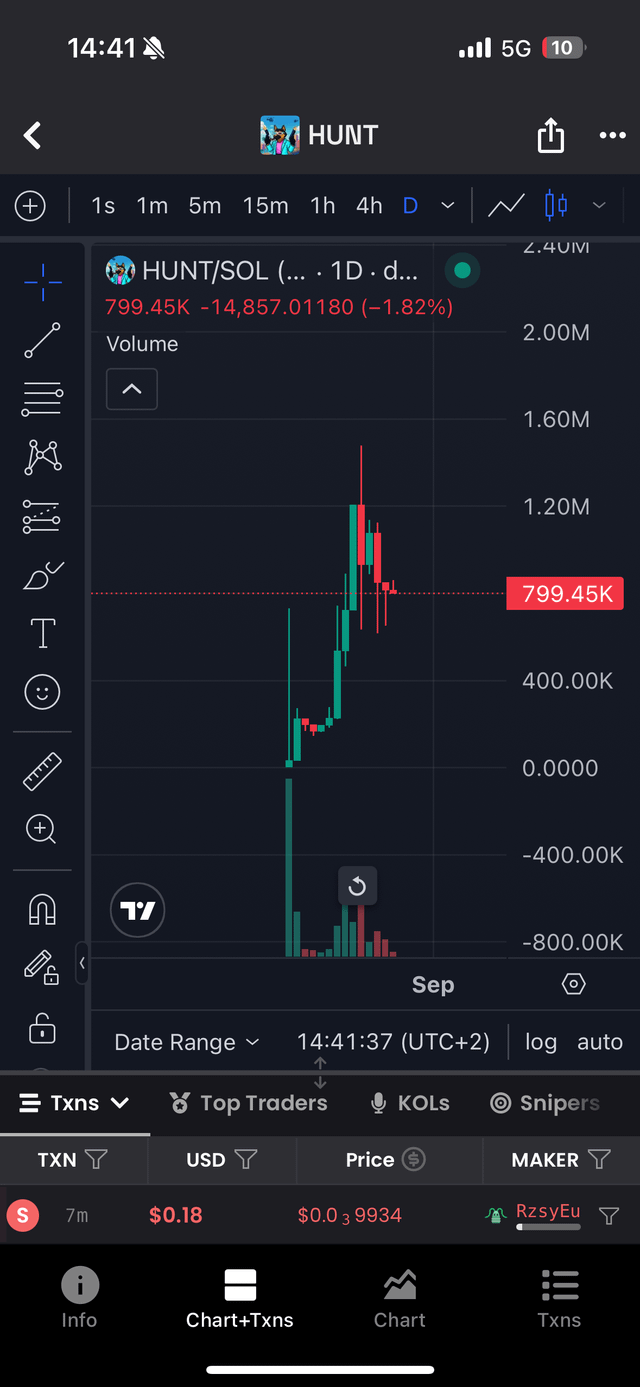Open the KOLs tab

coord(410,1103)
